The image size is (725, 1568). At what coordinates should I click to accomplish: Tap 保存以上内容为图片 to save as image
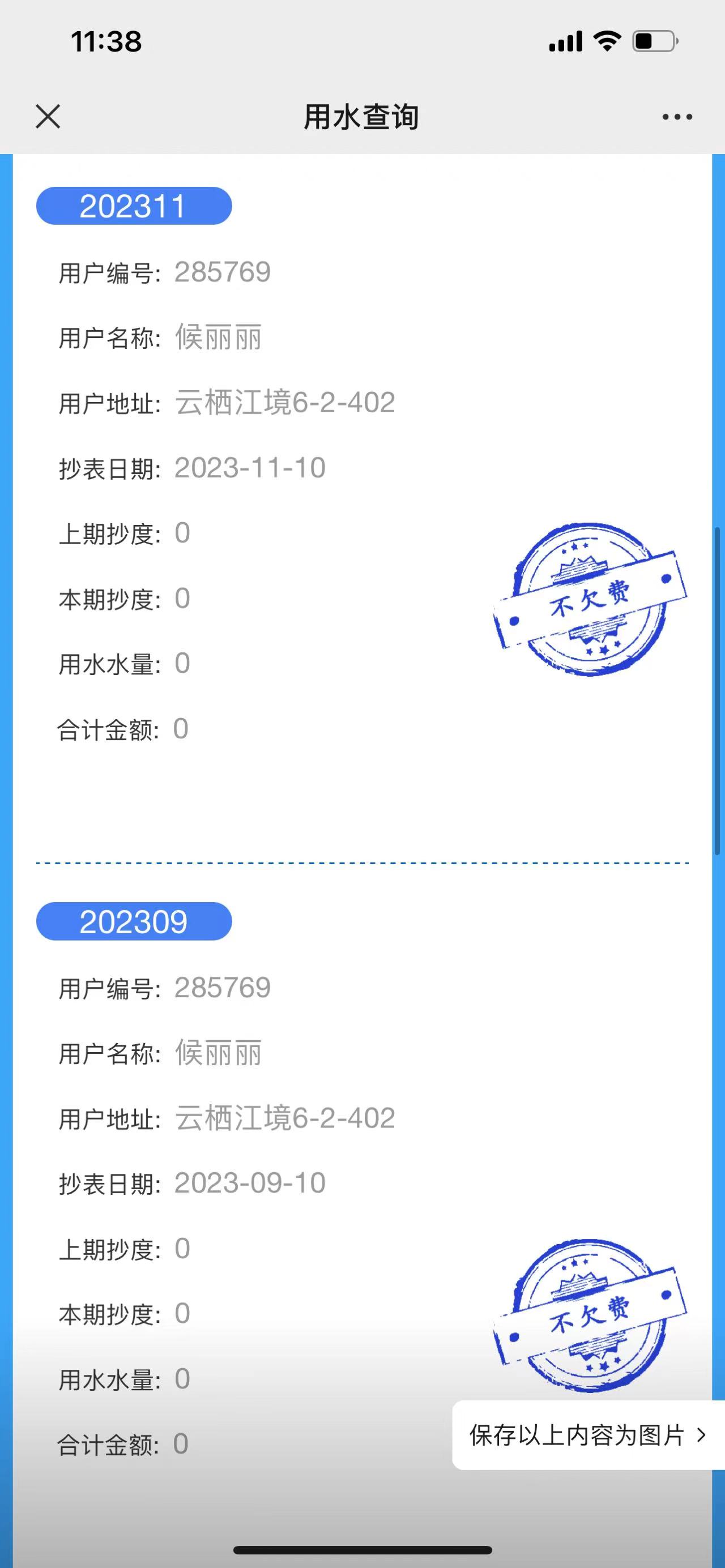[587, 1435]
